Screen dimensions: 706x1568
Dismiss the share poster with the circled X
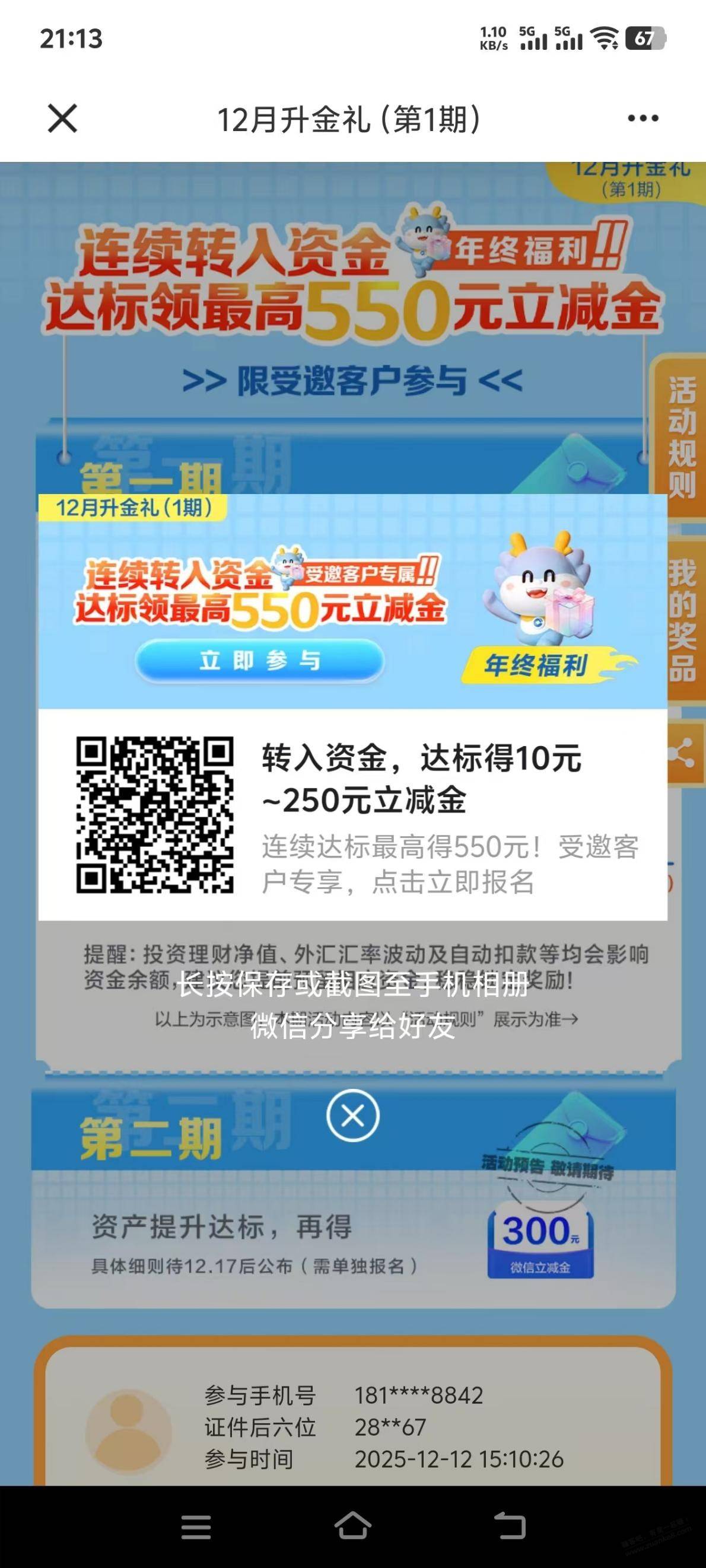[x=352, y=1115]
